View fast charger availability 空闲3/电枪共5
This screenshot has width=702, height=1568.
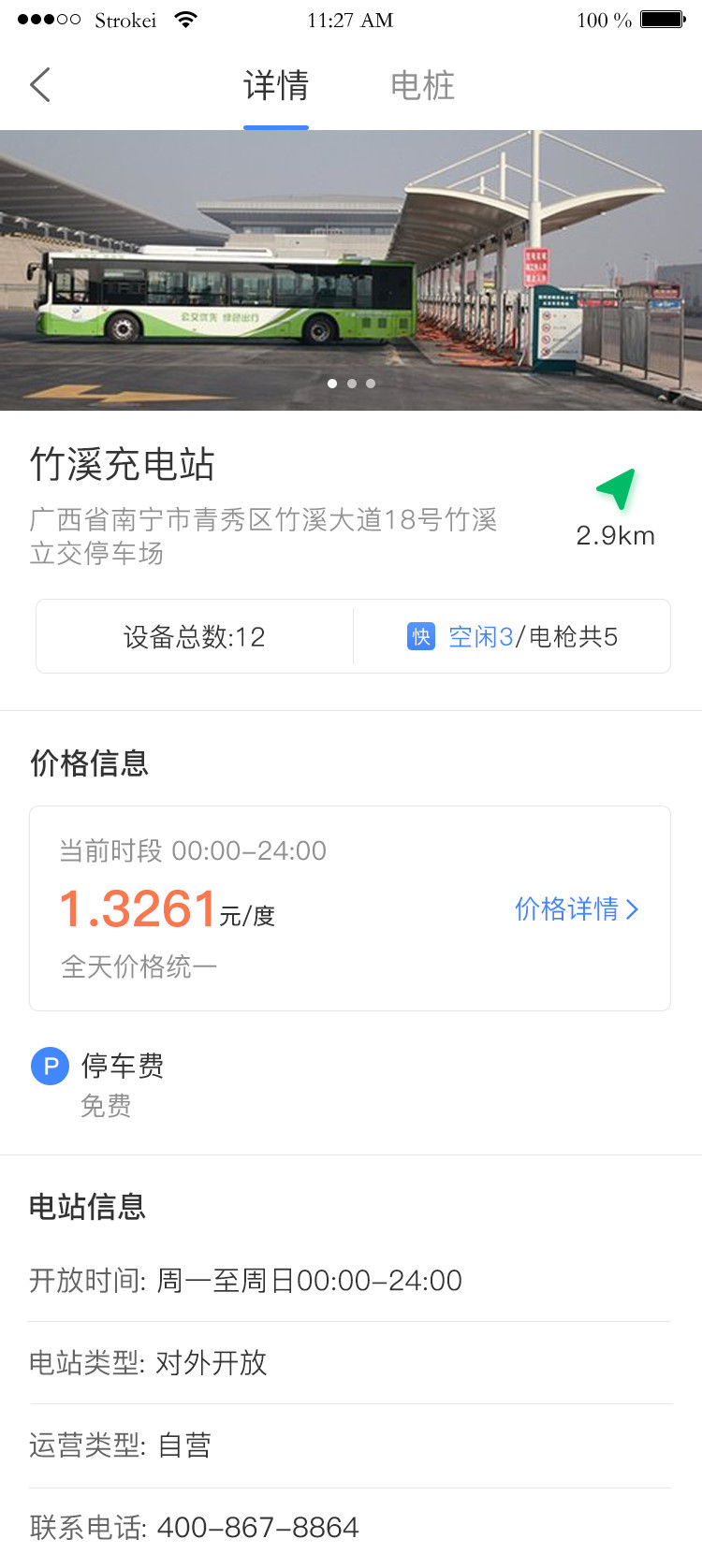pos(513,637)
